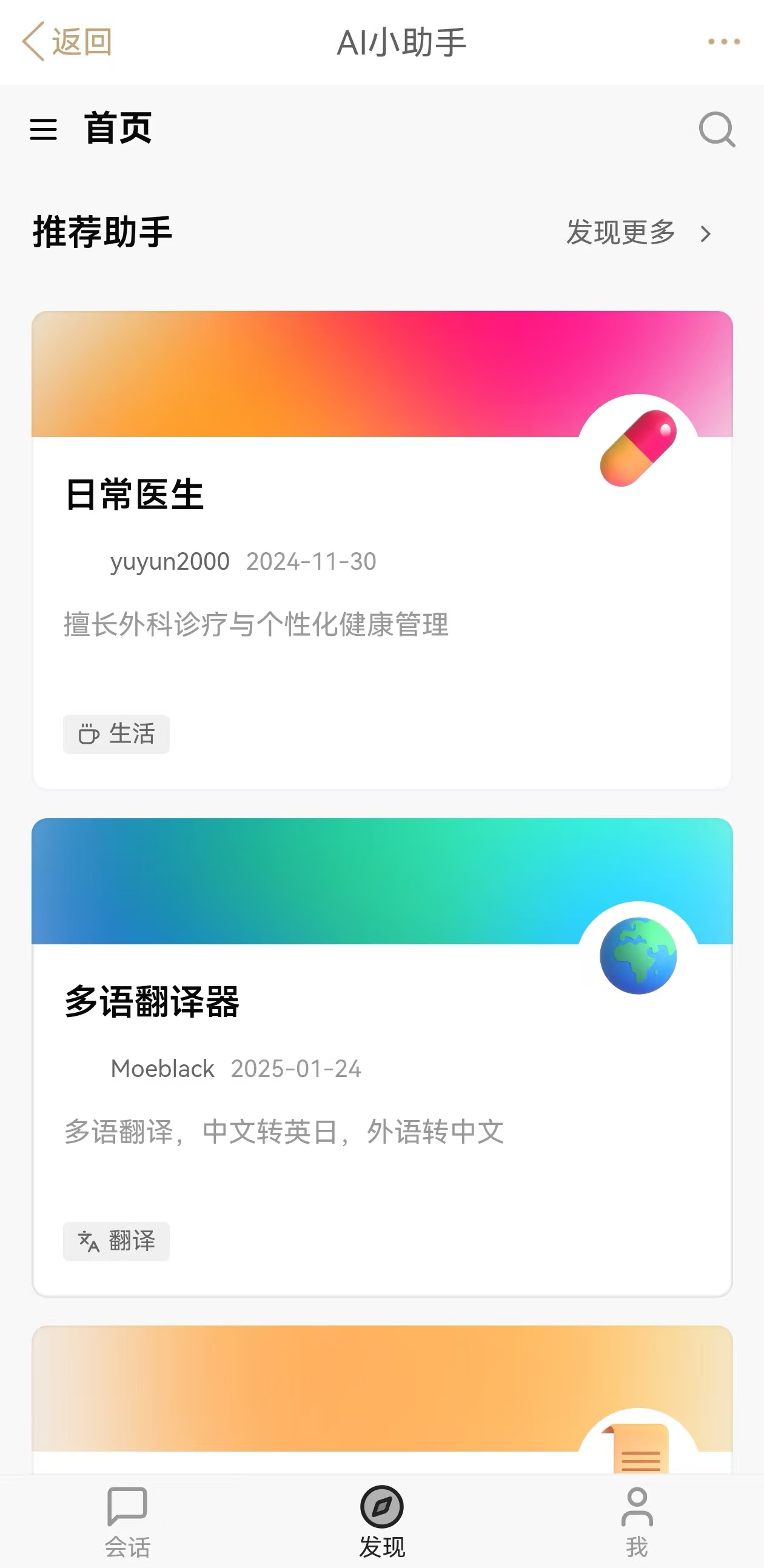Select the 生活 category chip
Screen dimensions: 764x1568
point(116,734)
